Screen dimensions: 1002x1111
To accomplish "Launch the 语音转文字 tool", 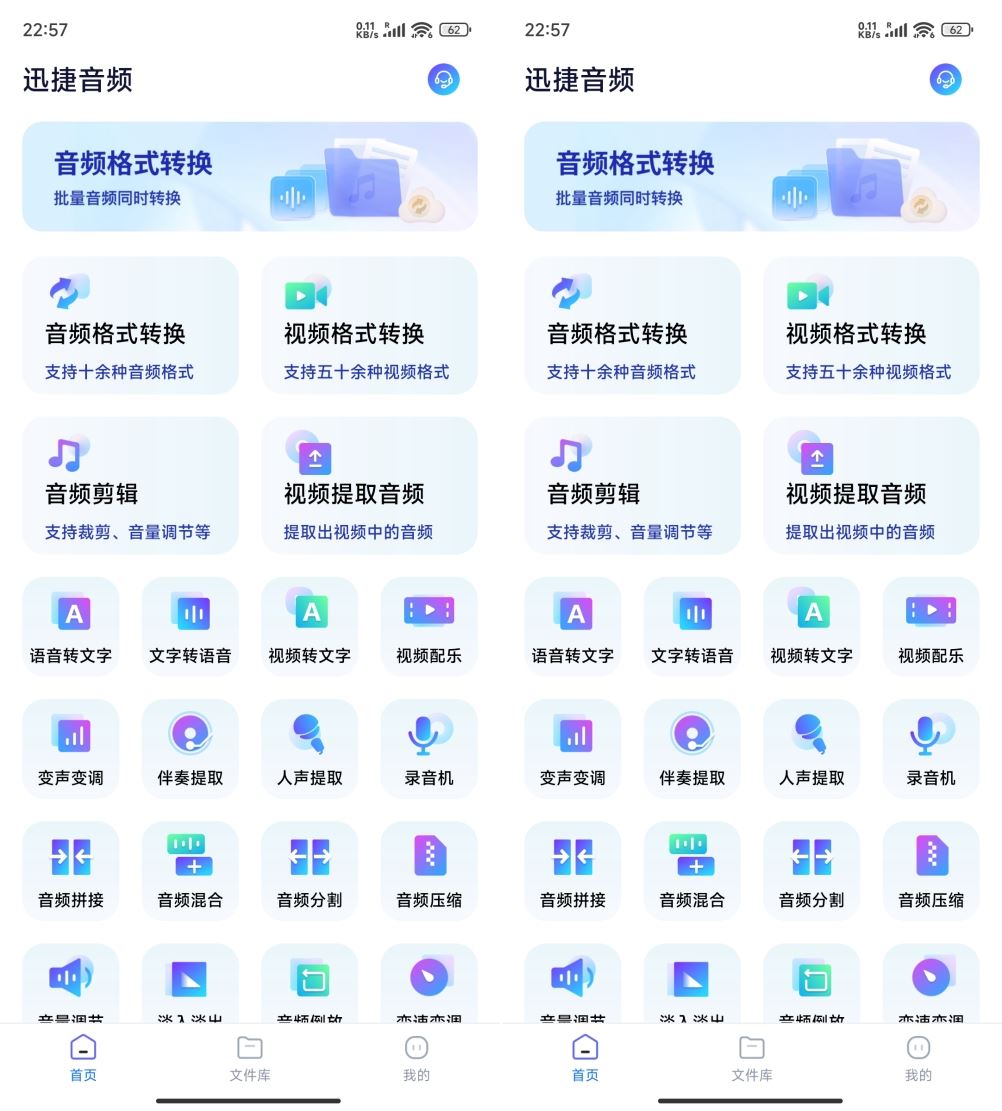I will pos(71,626).
